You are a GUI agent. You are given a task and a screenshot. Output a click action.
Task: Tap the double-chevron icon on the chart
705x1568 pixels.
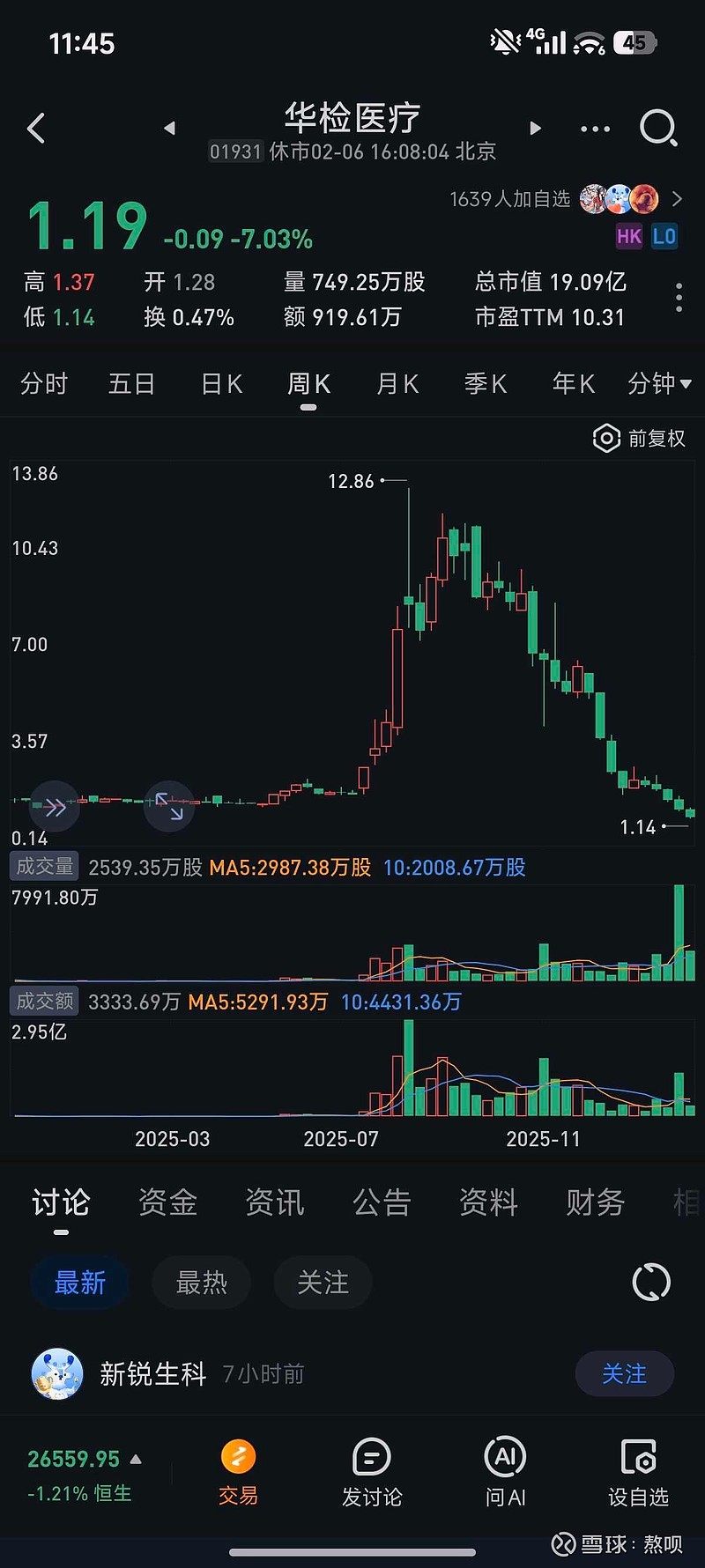coord(55,806)
